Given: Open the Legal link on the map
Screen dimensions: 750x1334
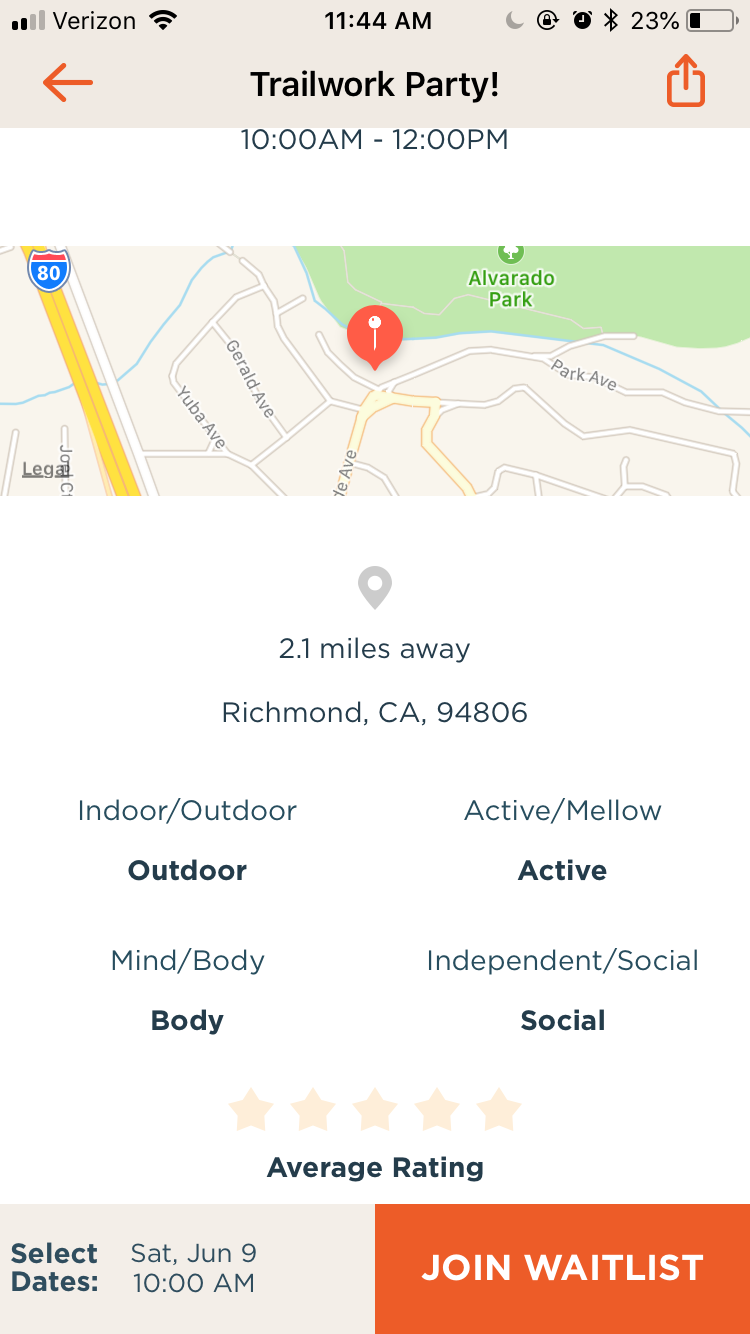Looking at the screenshot, I should click(46, 469).
